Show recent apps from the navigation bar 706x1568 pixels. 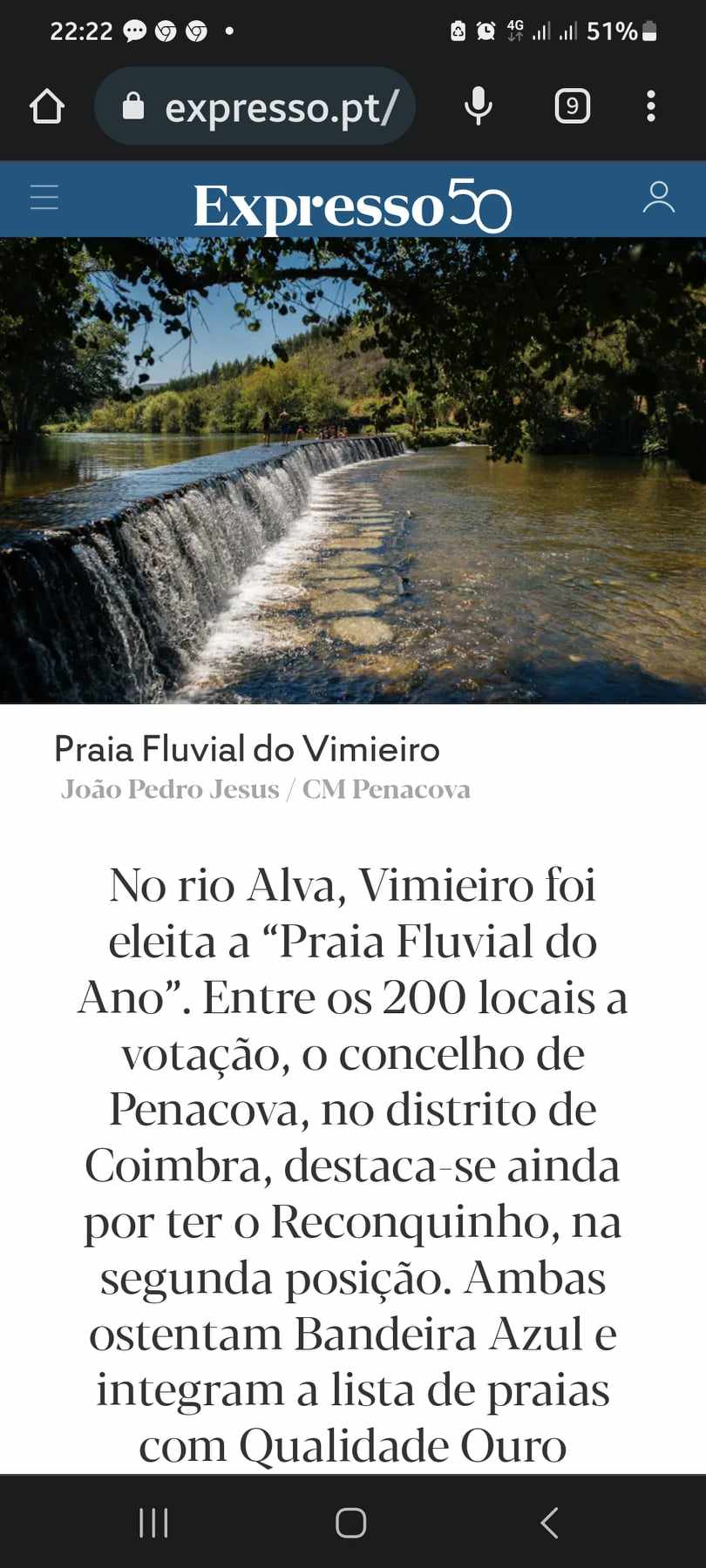(153, 1523)
